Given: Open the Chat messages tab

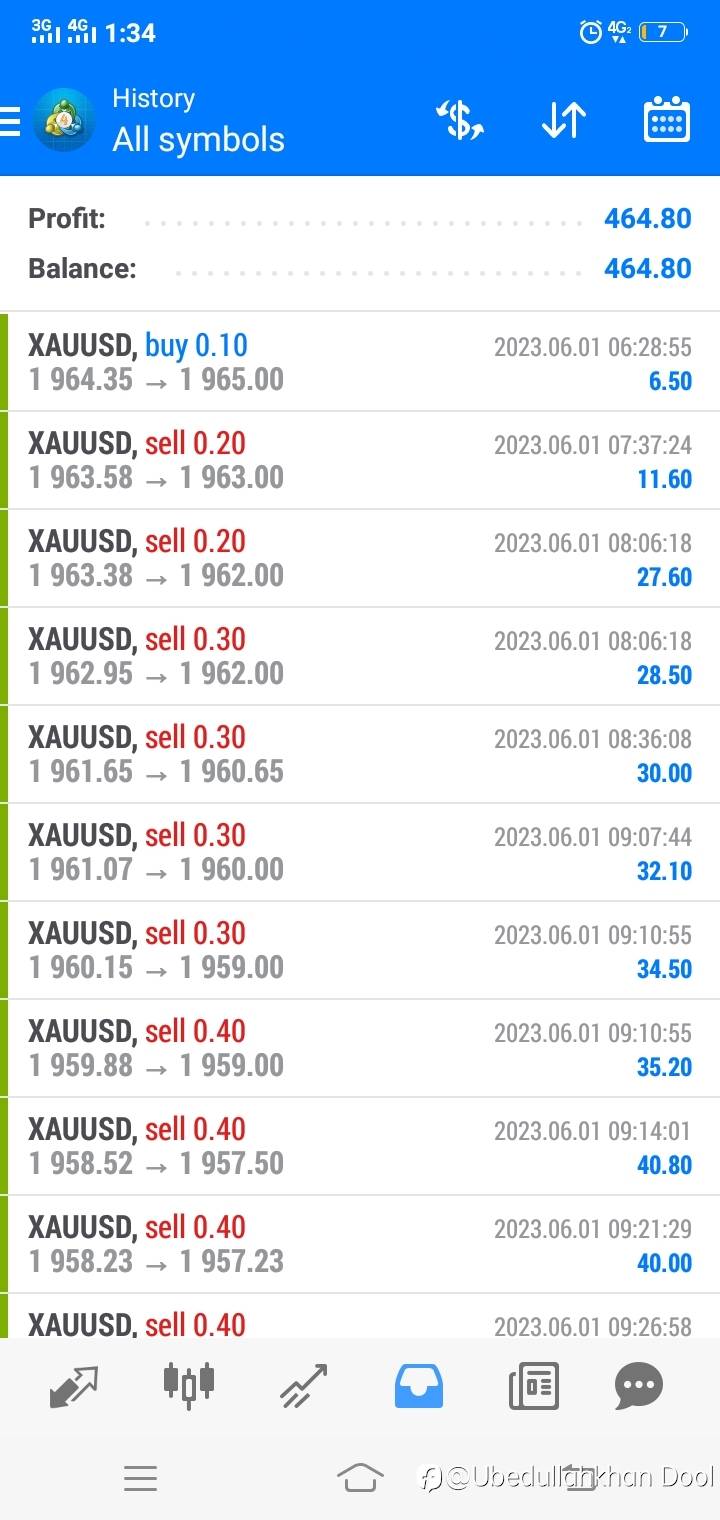Looking at the screenshot, I should (639, 1387).
